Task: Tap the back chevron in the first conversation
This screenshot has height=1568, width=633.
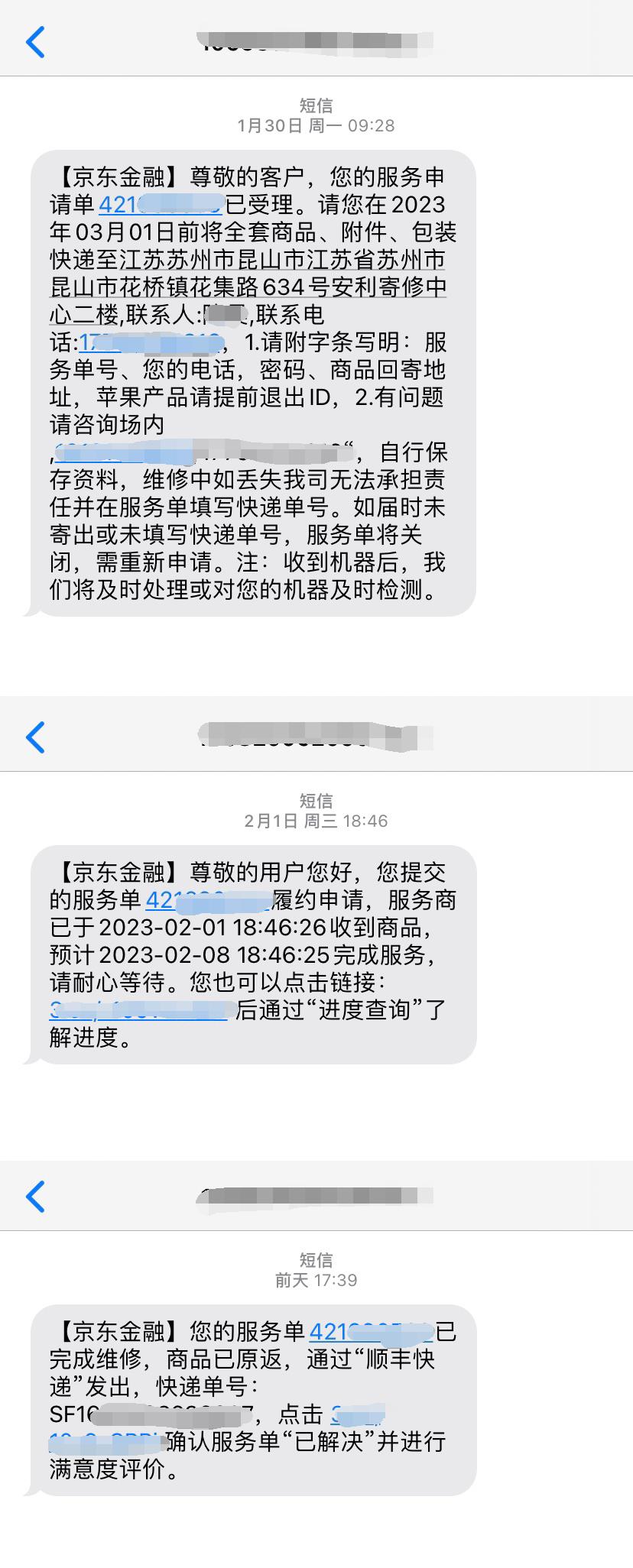Action: (x=34, y=44)
